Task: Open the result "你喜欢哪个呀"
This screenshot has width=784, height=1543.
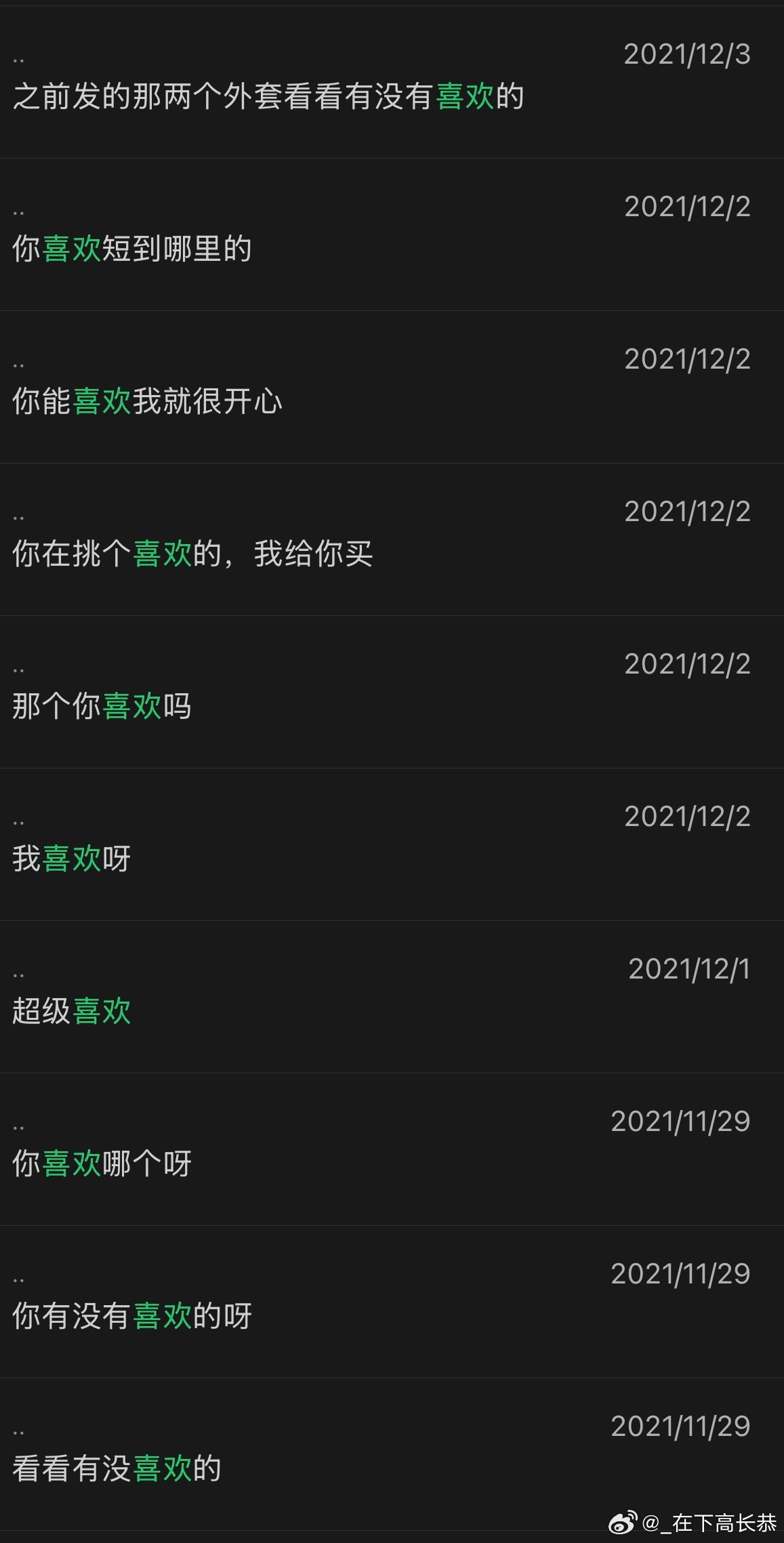Action: click(x=392, y=1149)
